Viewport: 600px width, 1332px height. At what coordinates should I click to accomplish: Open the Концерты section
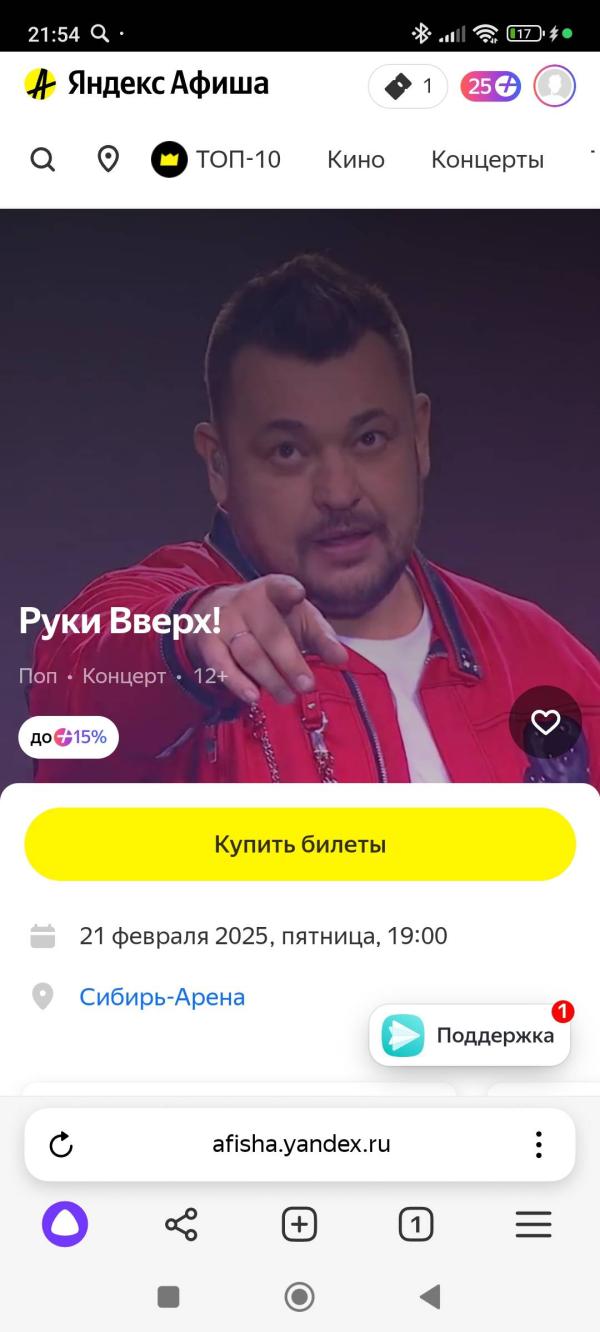coord(487,159)
